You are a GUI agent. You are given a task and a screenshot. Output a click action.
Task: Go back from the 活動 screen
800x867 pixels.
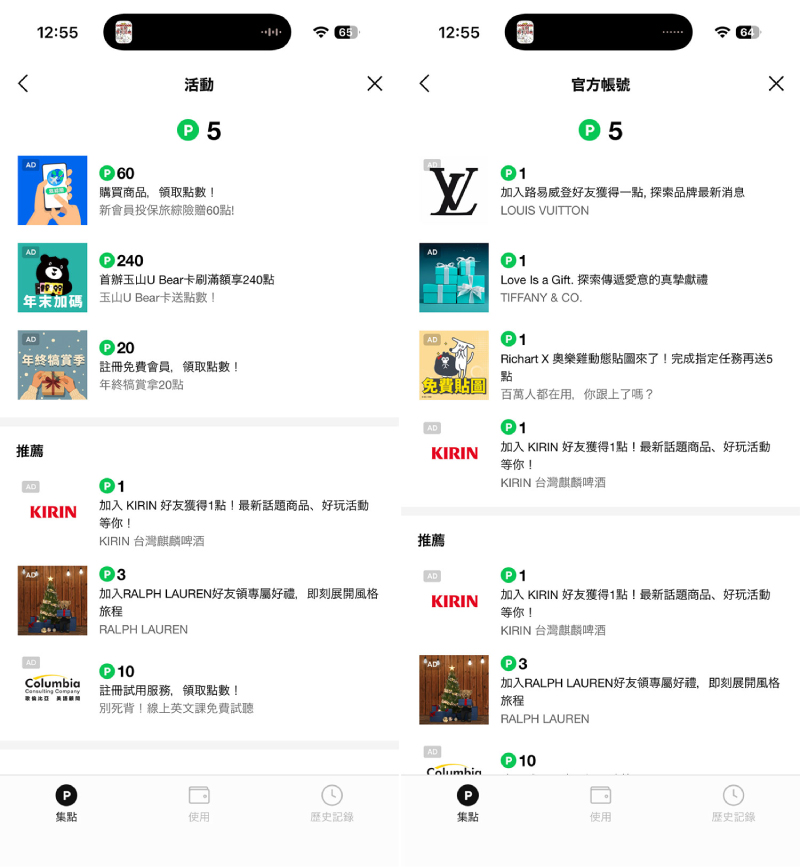click(23, 84)
